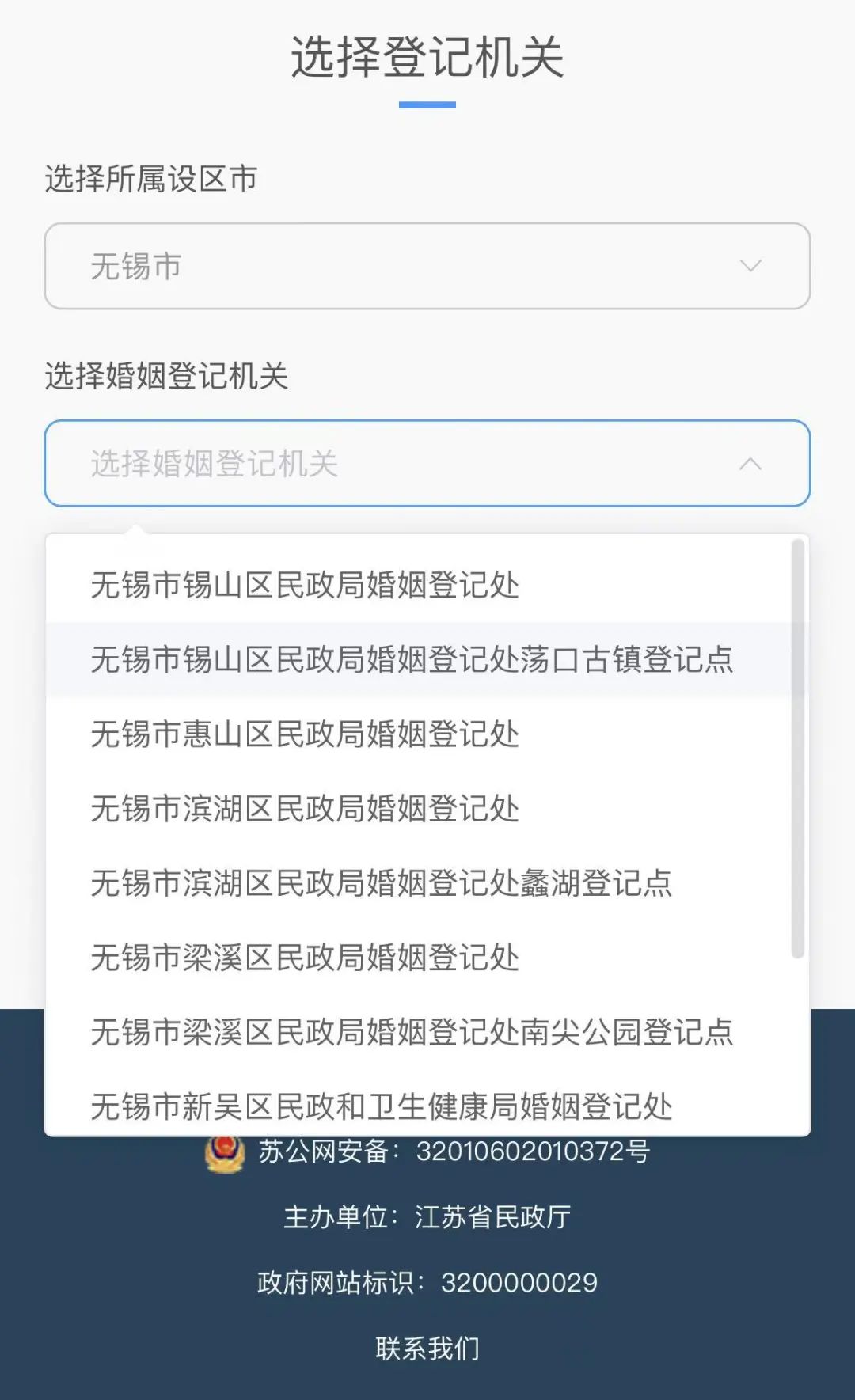
Task: Choose 梁溪区南尖公园登记点 option
Action: [x=420, y=1032]
